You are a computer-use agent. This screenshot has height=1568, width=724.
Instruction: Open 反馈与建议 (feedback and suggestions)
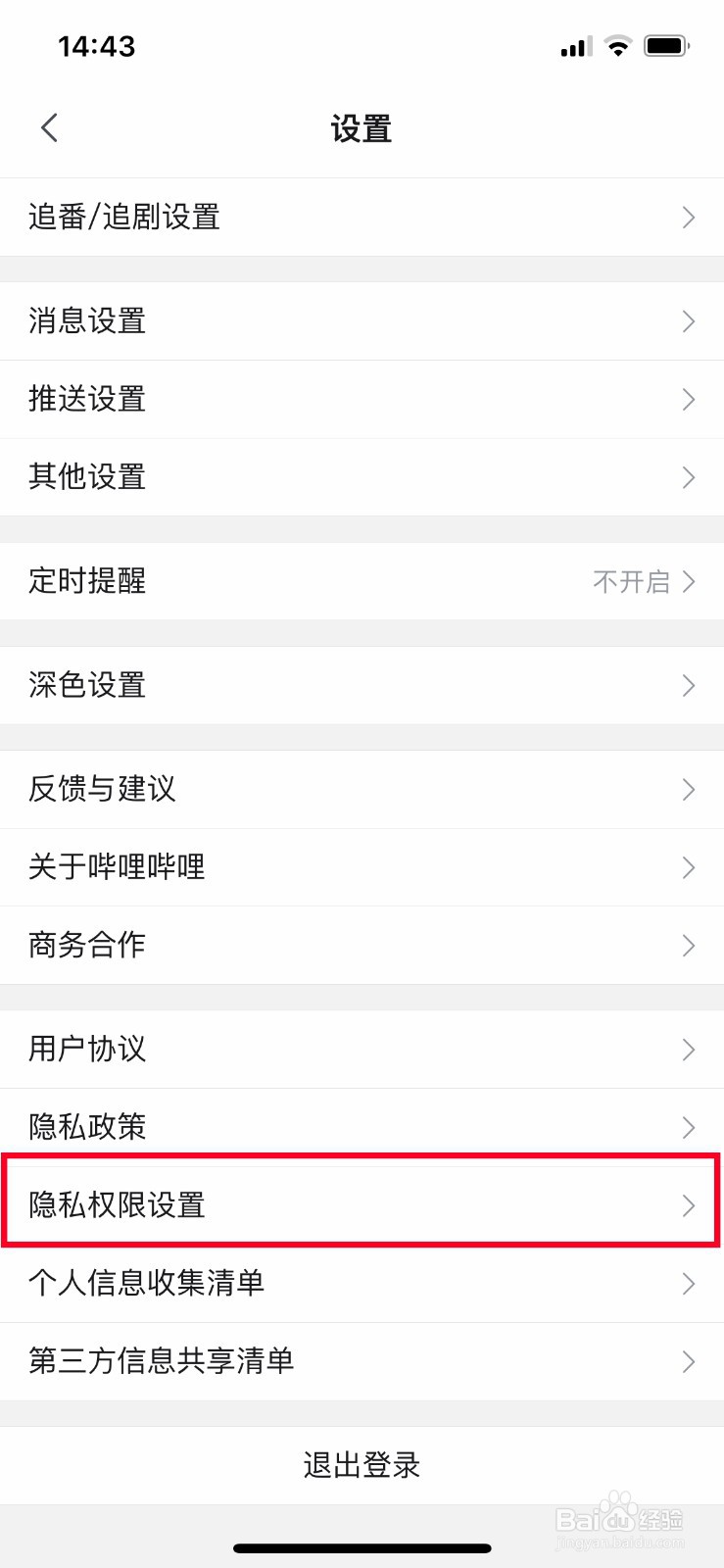pos(101,790)
